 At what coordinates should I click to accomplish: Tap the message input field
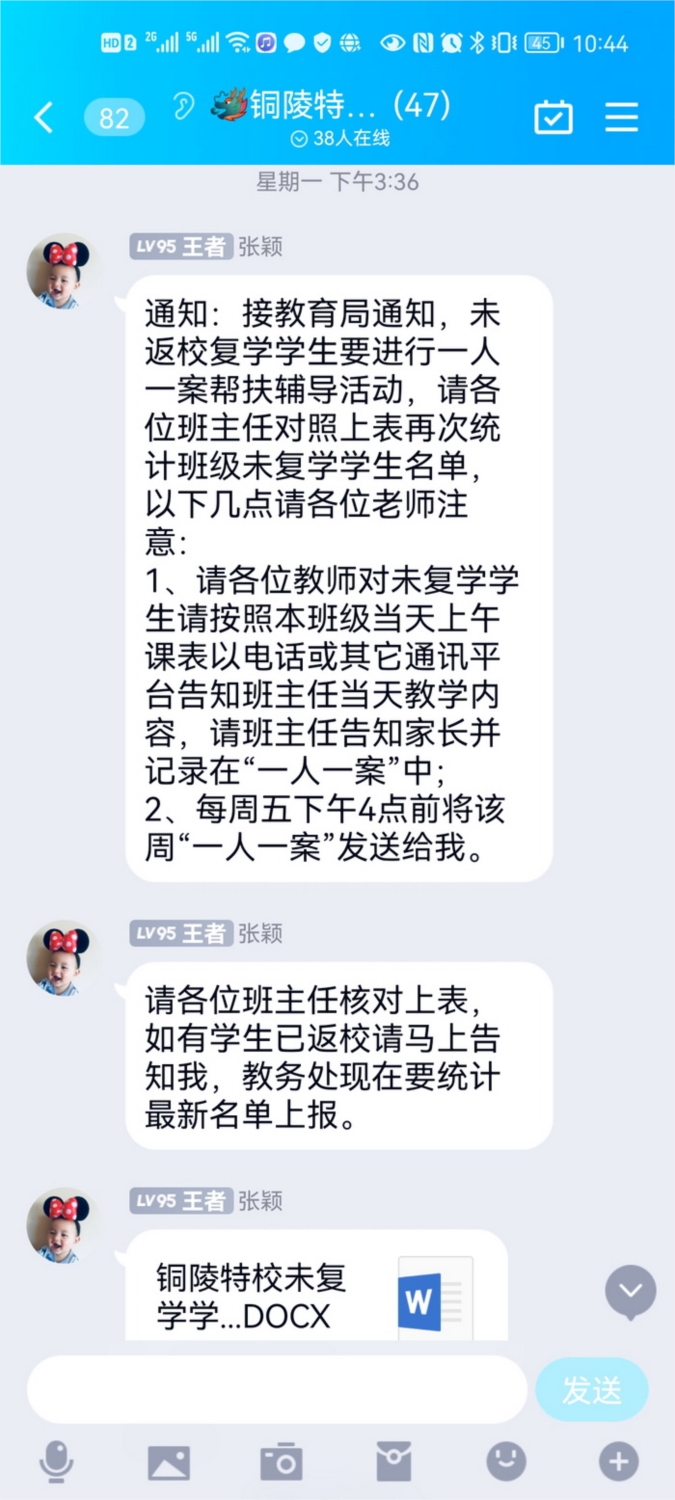click(x=277, y=1389)
